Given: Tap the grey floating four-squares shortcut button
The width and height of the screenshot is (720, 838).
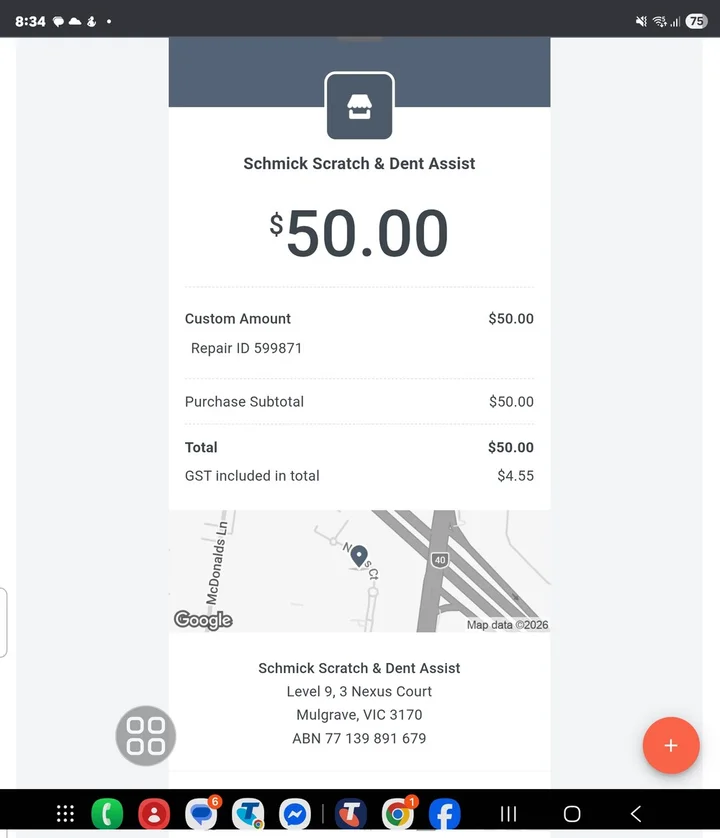Looking at the screenshot, I should (146, 736).
